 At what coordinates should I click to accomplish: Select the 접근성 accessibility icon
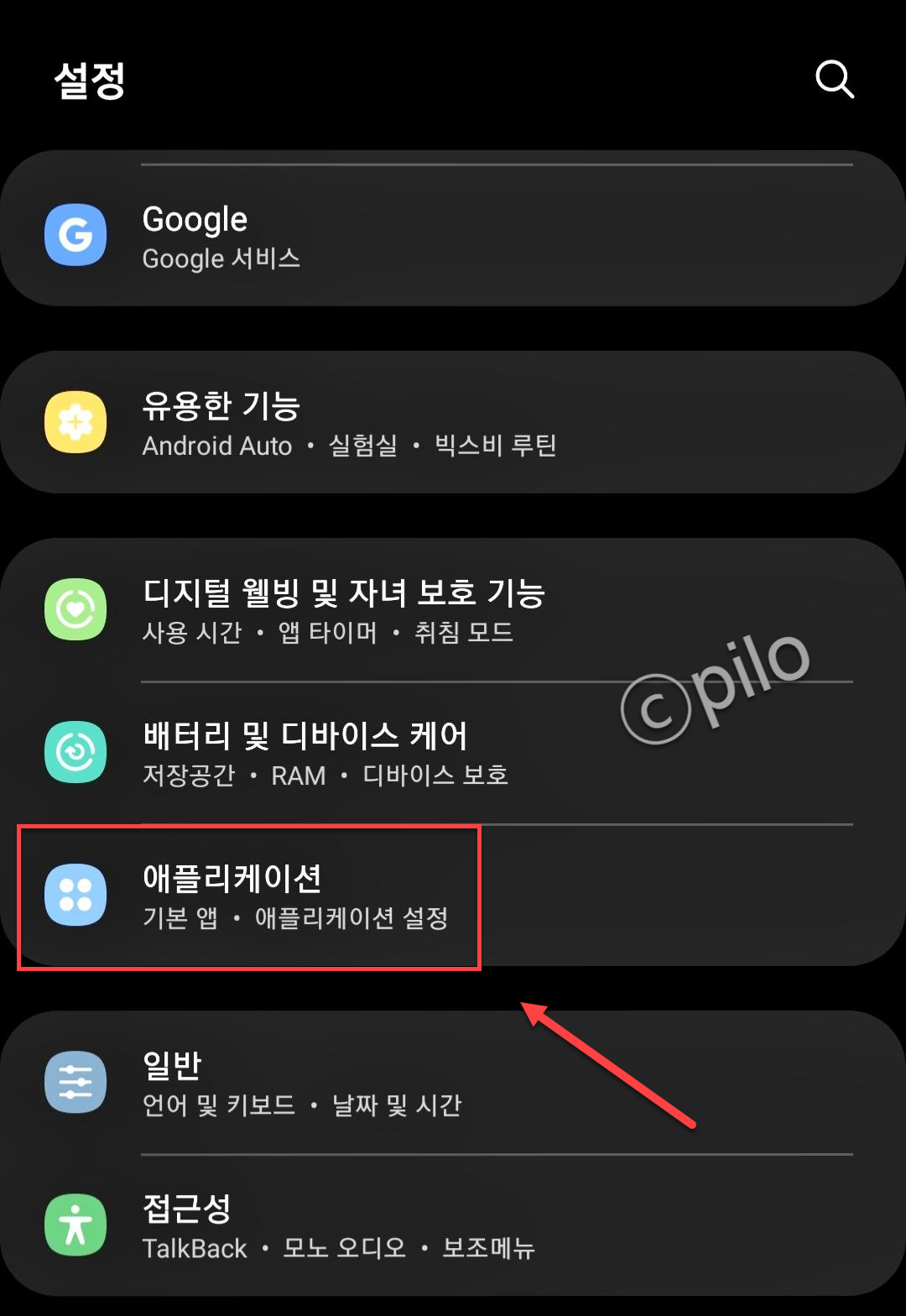(x=75, y=1225)
